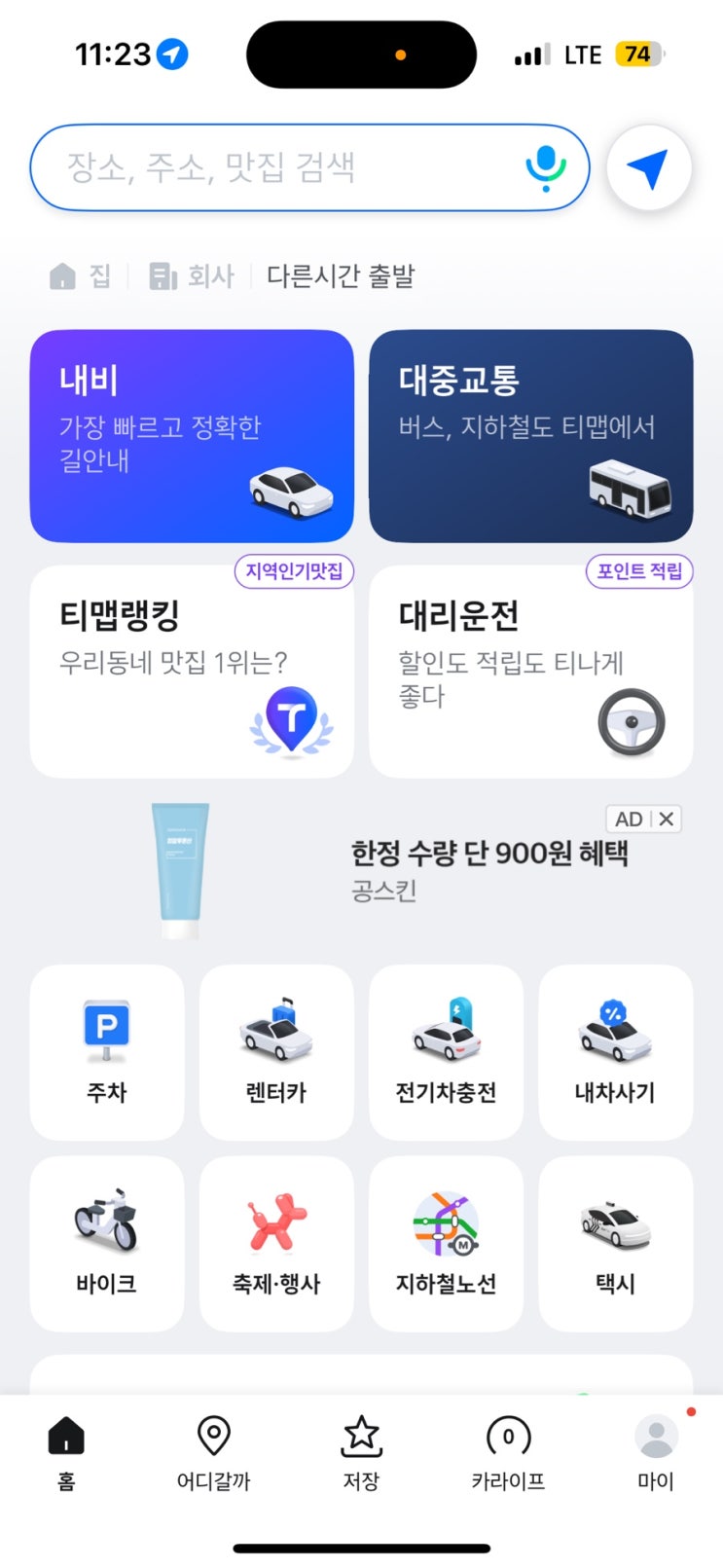Open the 내차사기 tile
The height and width of the screenshot is (1568, 723).
(615, 1052)
